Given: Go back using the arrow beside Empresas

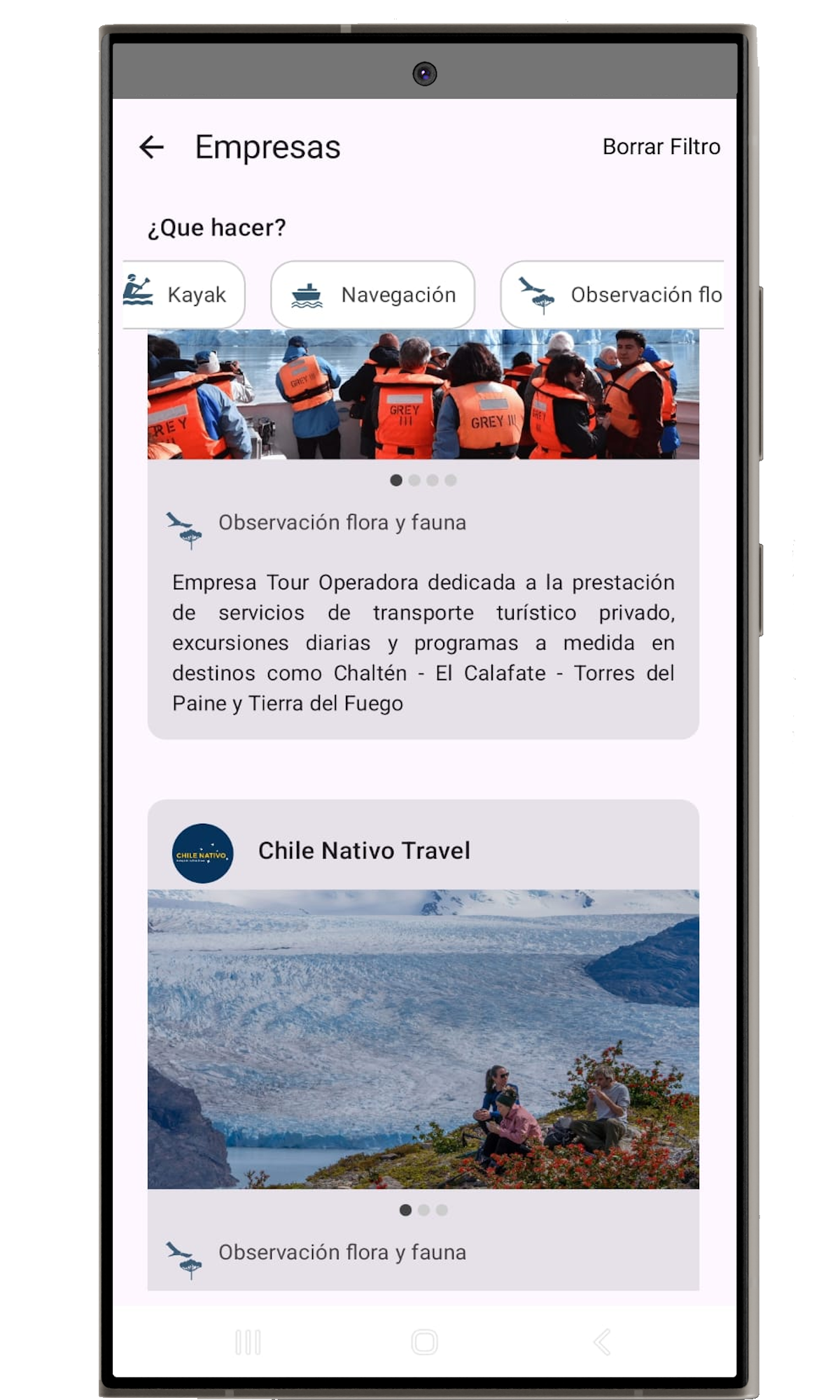Looking at the screenshot, I should 151,147.
